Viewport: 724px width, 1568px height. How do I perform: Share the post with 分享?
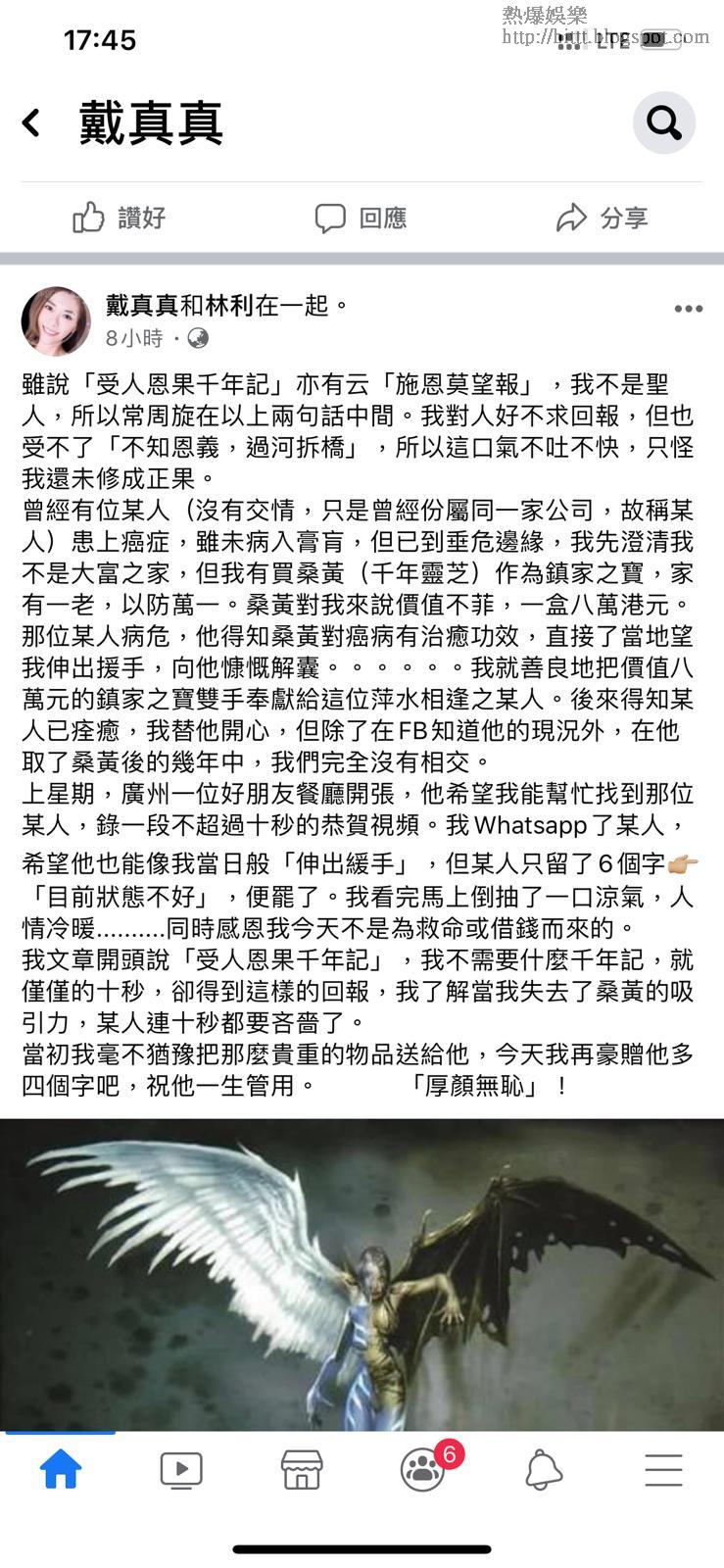tap(602, 218)
